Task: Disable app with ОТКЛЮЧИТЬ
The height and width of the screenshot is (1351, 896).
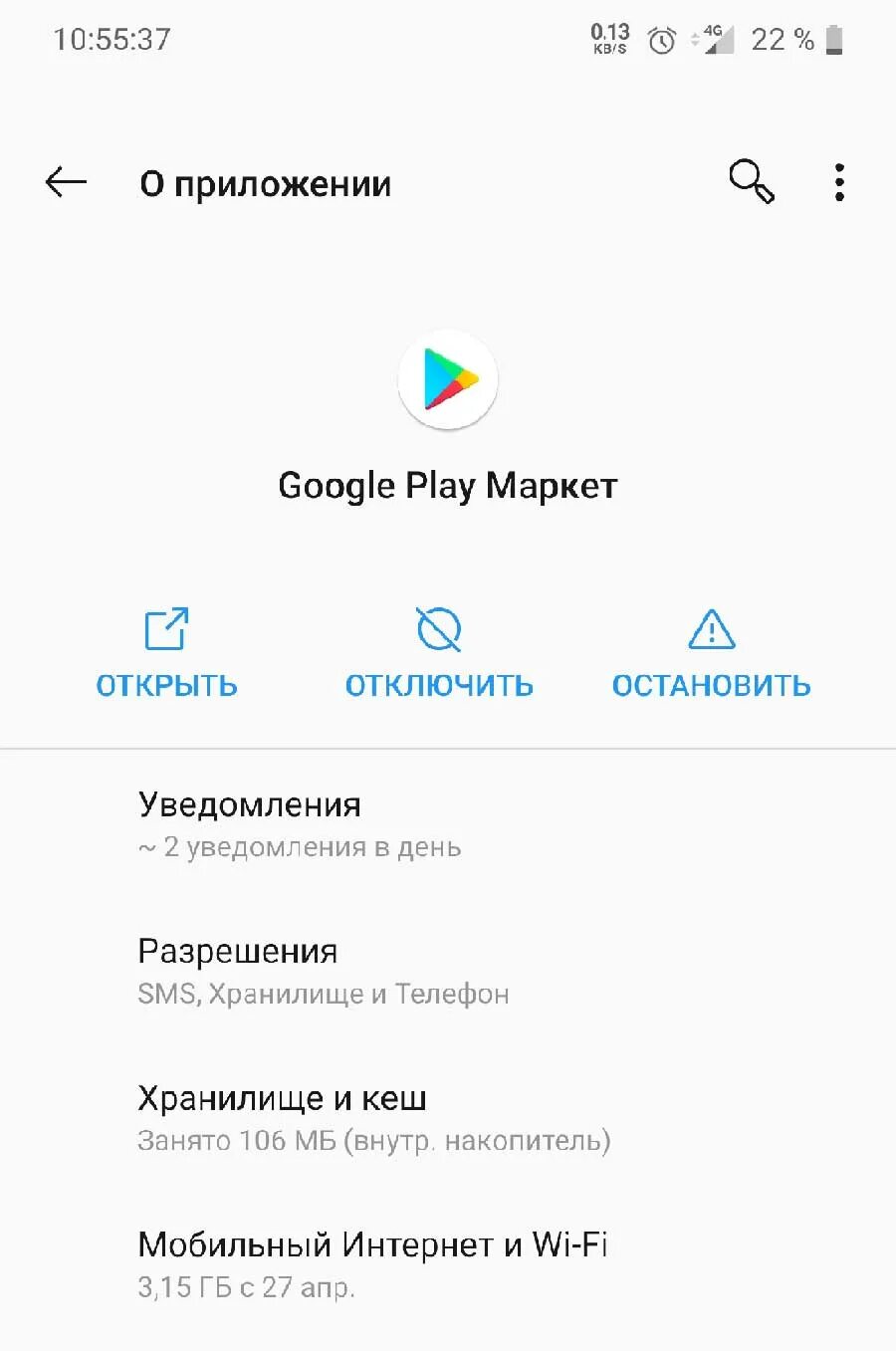Action: (439, 654)
